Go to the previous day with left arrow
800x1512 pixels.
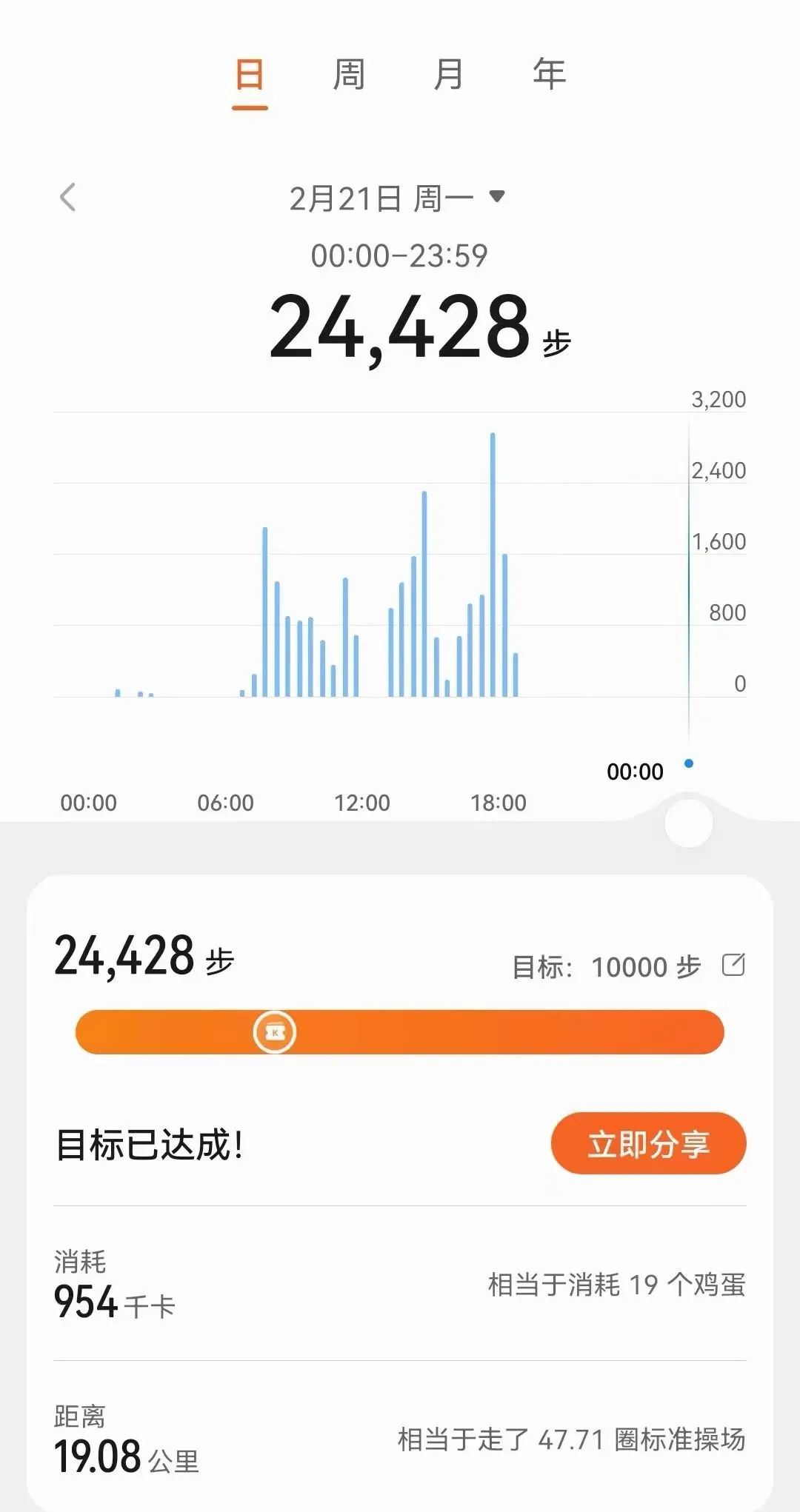(68, 198)
